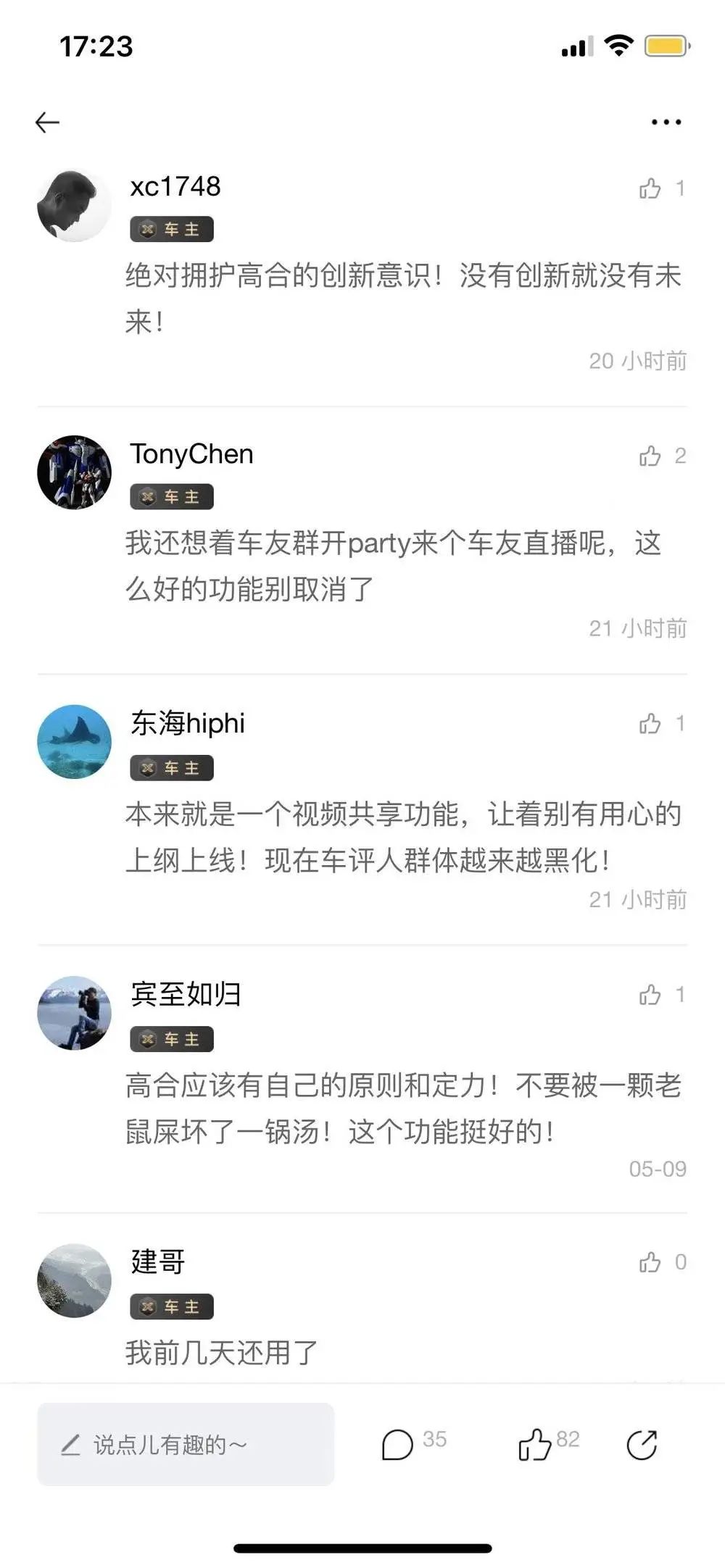Like TonyChen's comment
The image size is (725, 1568).
tap(650, 456)
